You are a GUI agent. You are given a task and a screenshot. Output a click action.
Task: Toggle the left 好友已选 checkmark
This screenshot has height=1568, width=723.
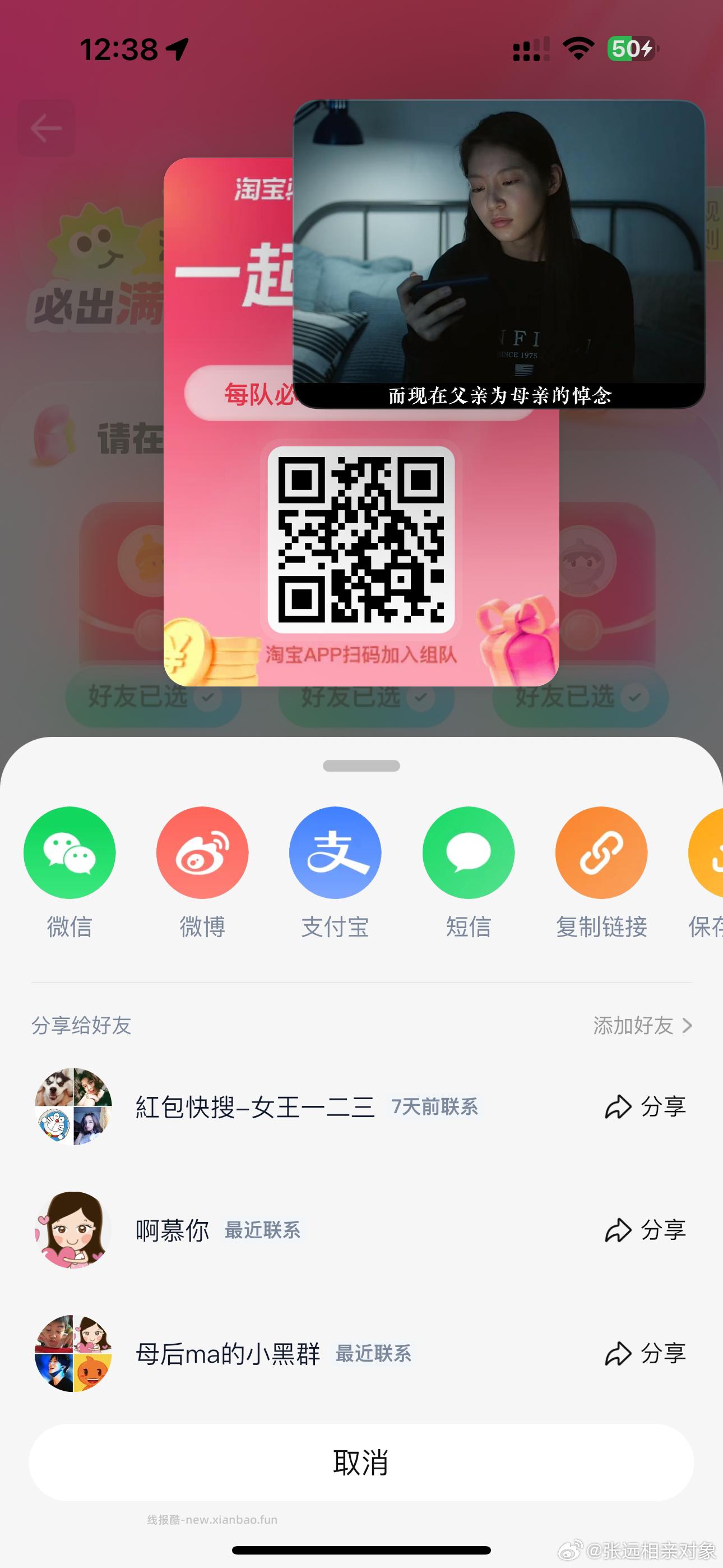tap(206, 699)
